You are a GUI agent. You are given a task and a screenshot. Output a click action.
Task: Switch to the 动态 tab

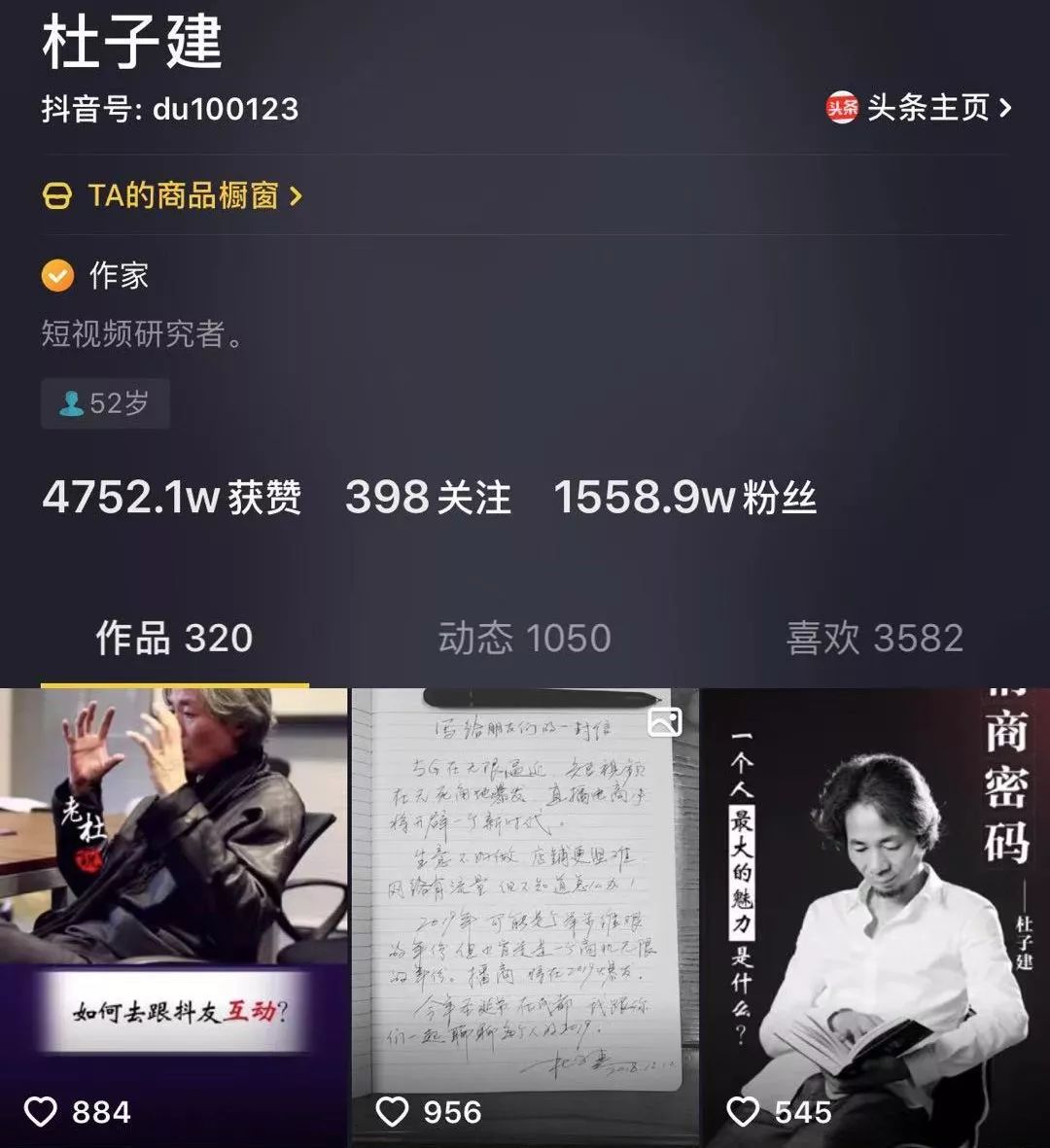[522, 638]
